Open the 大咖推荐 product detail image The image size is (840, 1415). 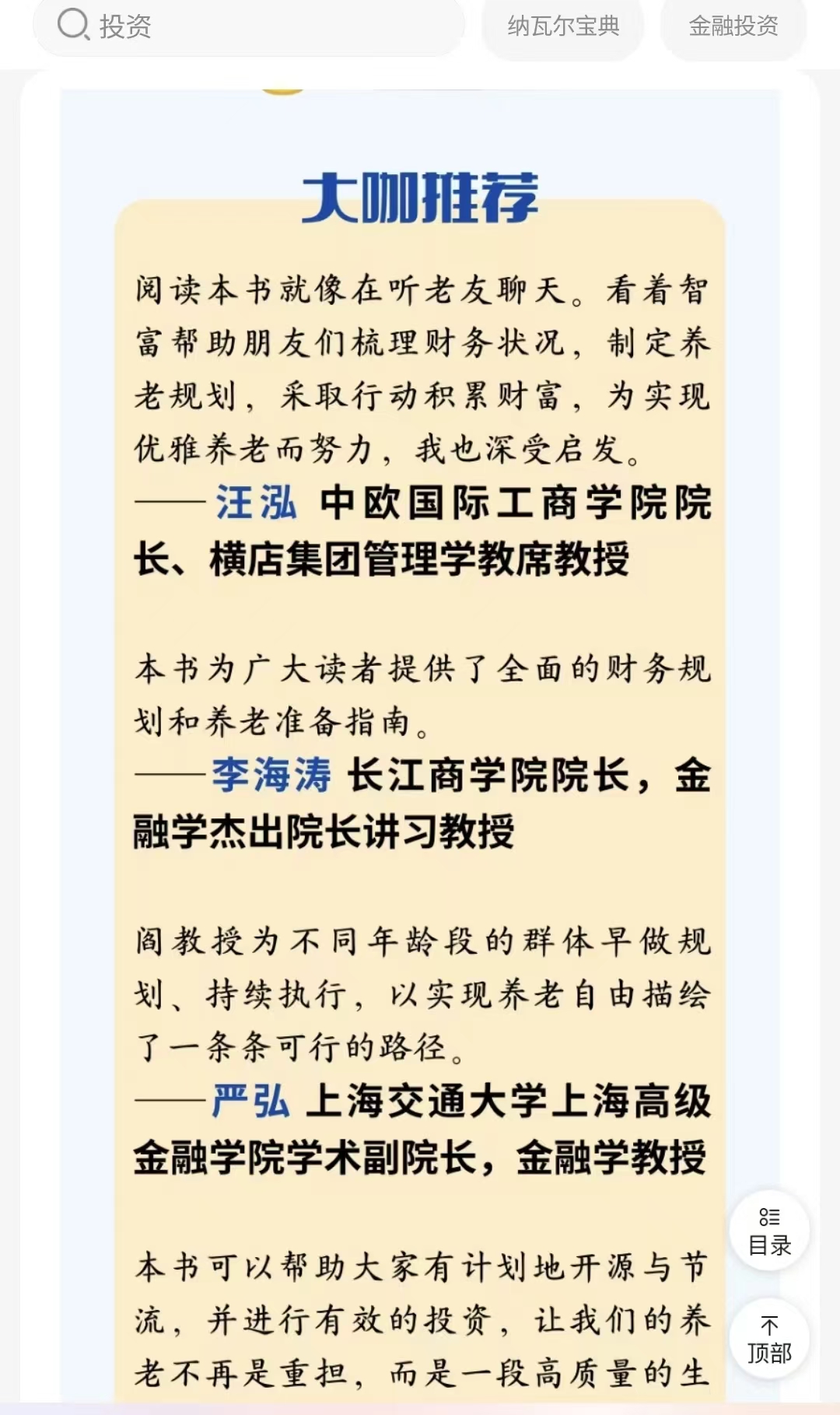pyautogui.click(x=420, y=745)
